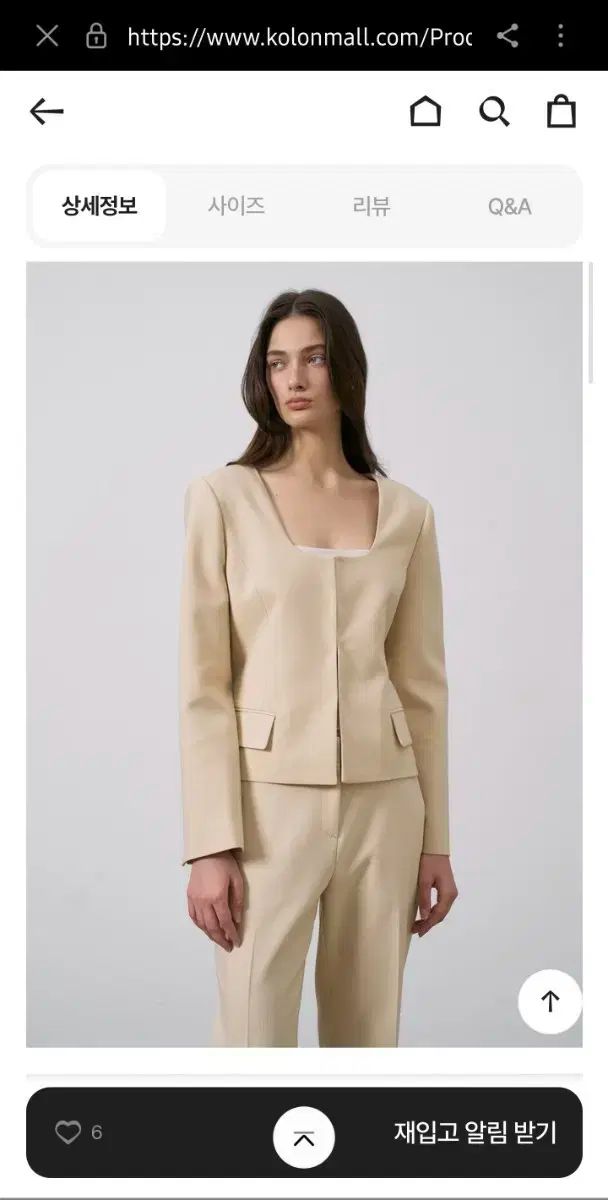Switch to the 사이즈 tab
Image resolution: width=608 pixels, height=1200 pixels.
coord(236,206)
